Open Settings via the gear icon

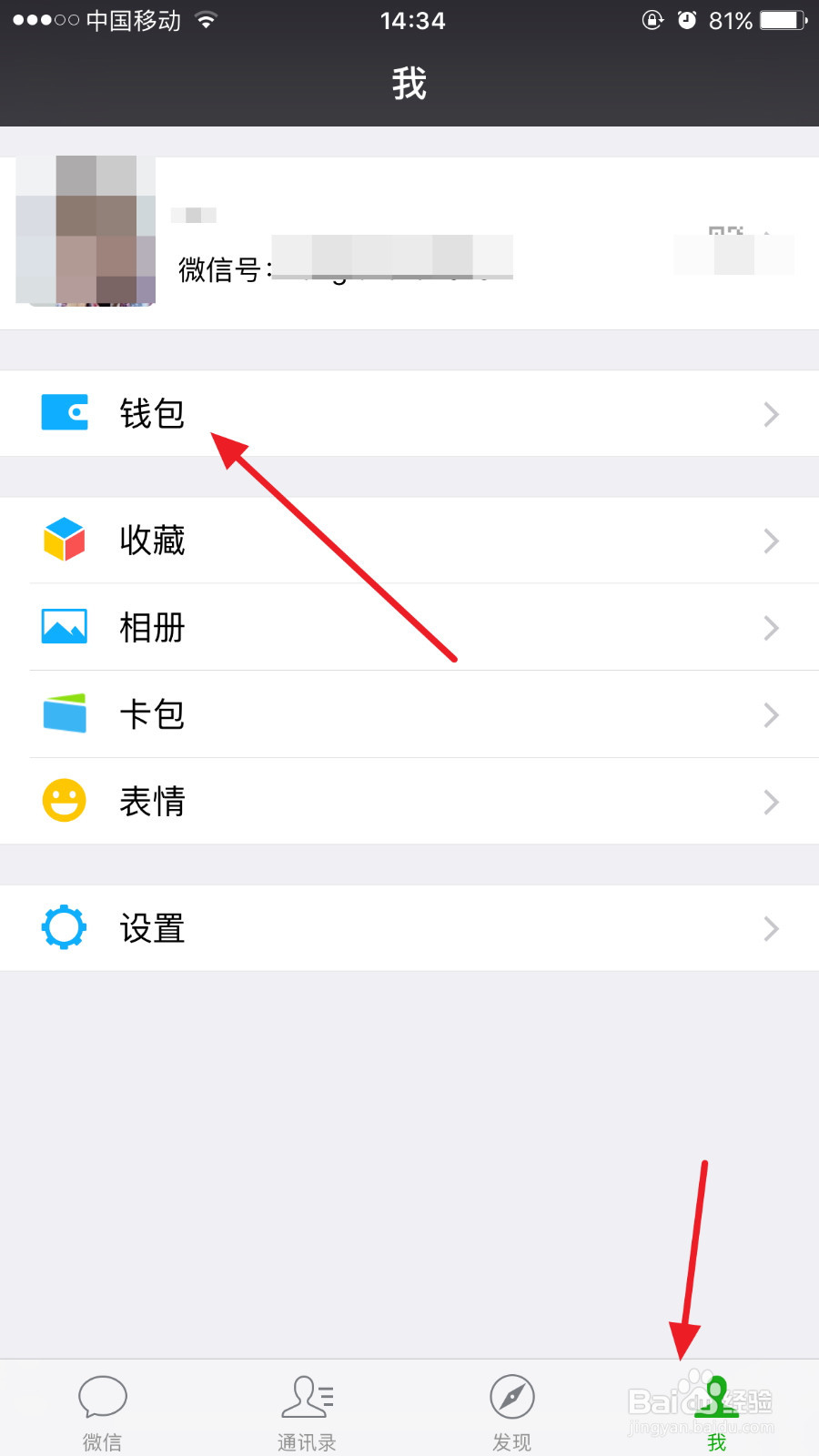pos(64,927)
